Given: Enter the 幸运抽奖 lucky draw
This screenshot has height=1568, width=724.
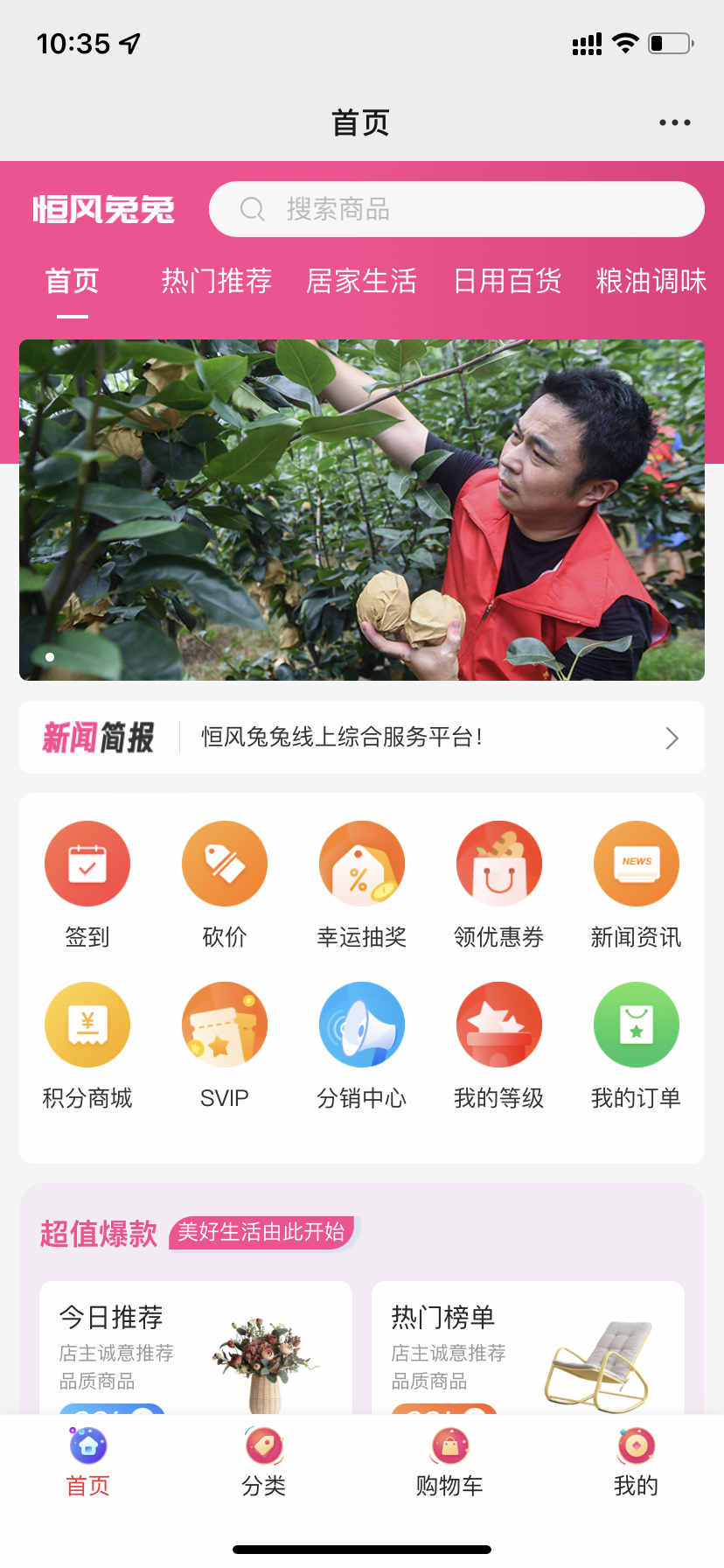Looking at the screenshot, I should (x=362, y=884).
